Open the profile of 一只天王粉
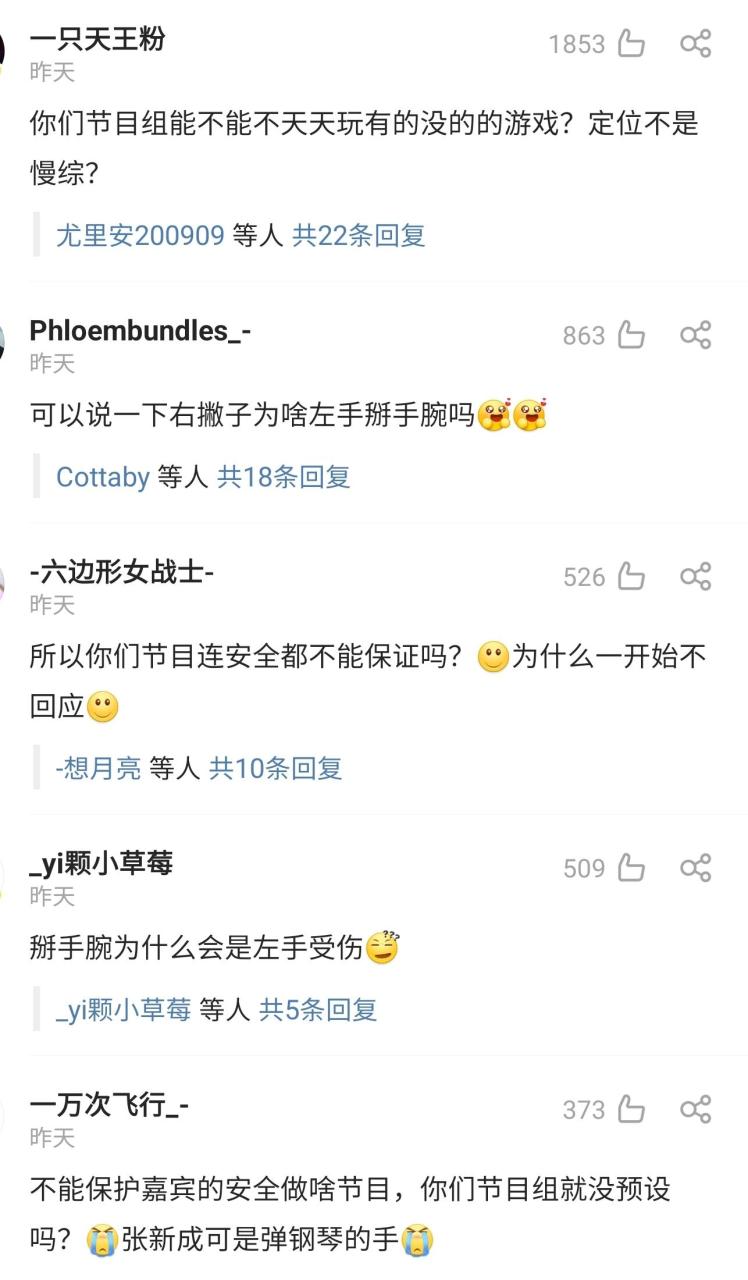This screenshot has width=748, height=1280. (x=97, y=40)
